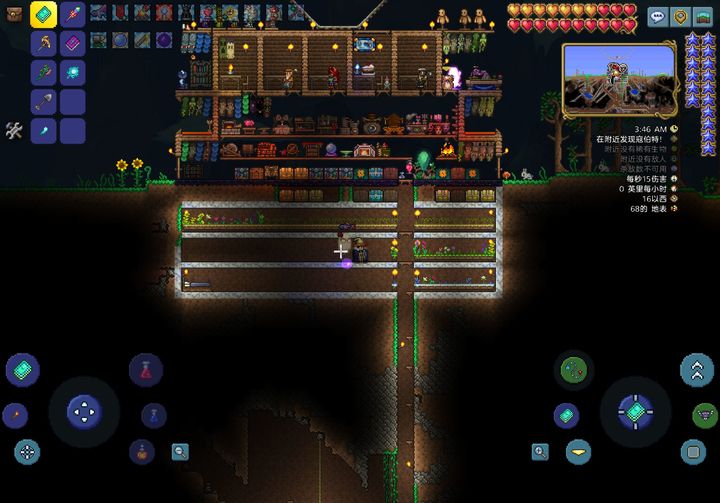Open crafting and settings tools icon
This screenshot has width=720, height=503.
(14, 130)
